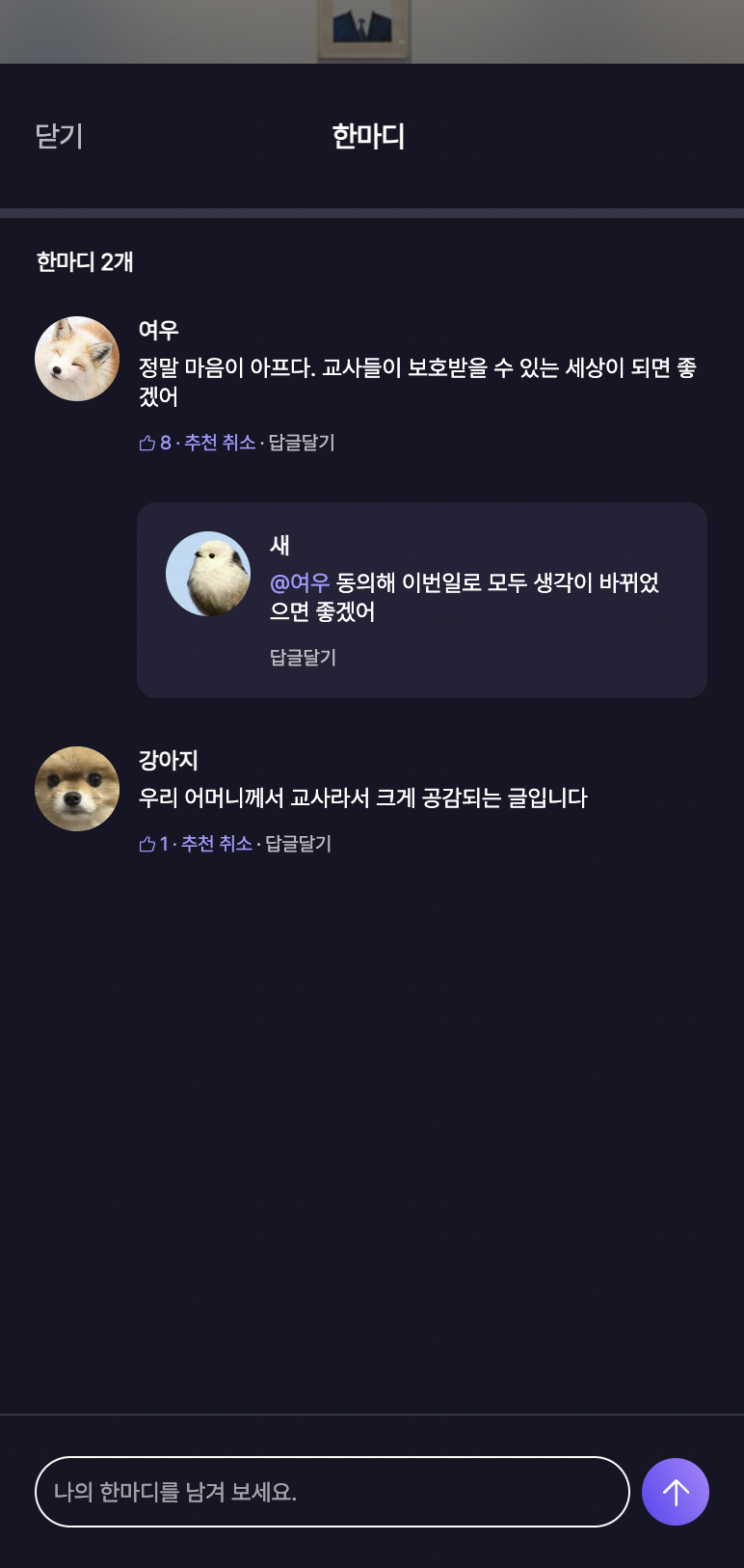Cancel recommendation on 여우's comment
This screenshot has width=744, height=1568.
[220, 443]
